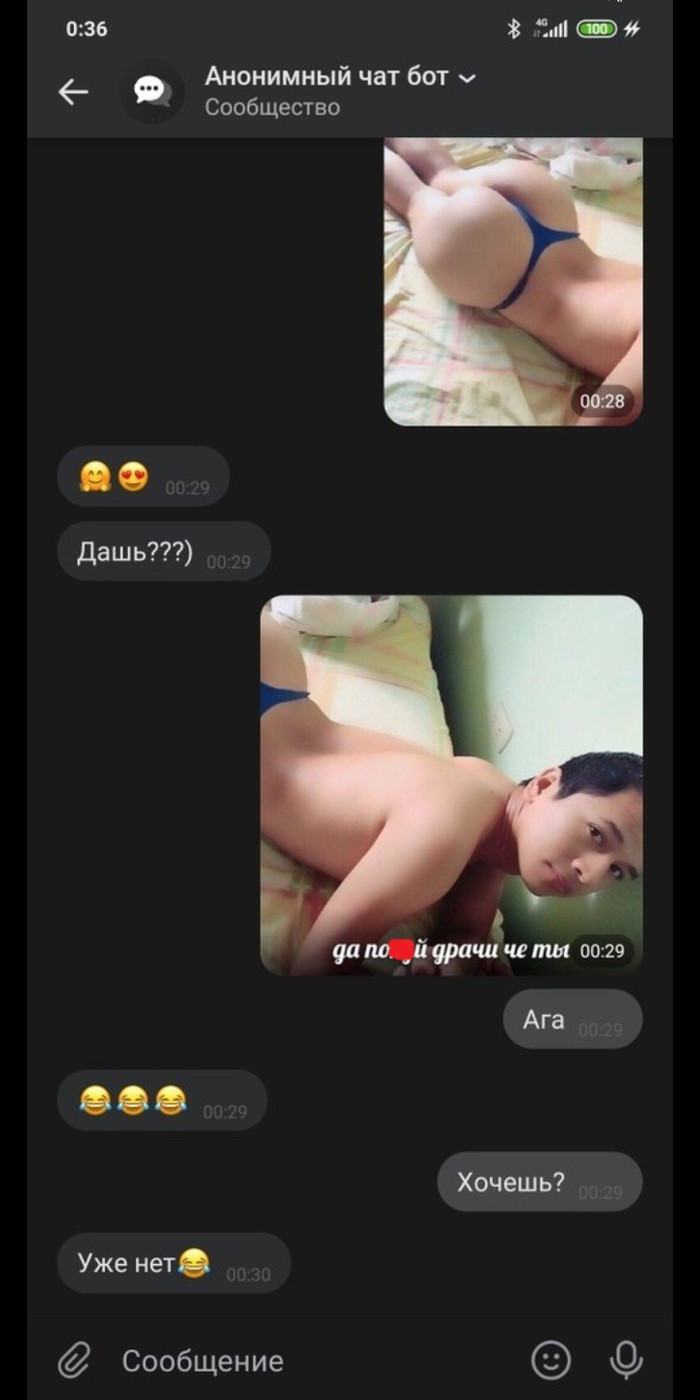The image size is (700, 1400).
Task: Go back from the chat
Action: coord(73,92)
